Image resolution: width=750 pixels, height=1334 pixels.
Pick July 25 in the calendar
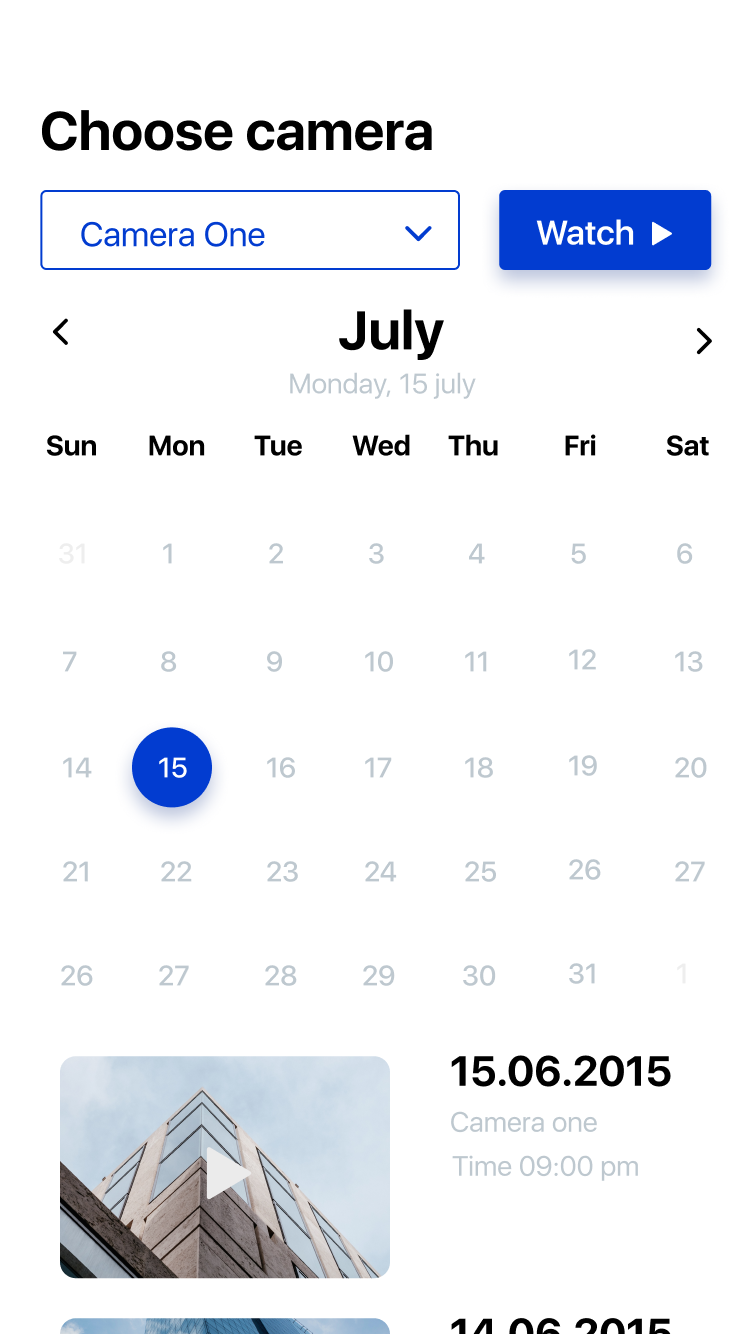coord(480,872)
